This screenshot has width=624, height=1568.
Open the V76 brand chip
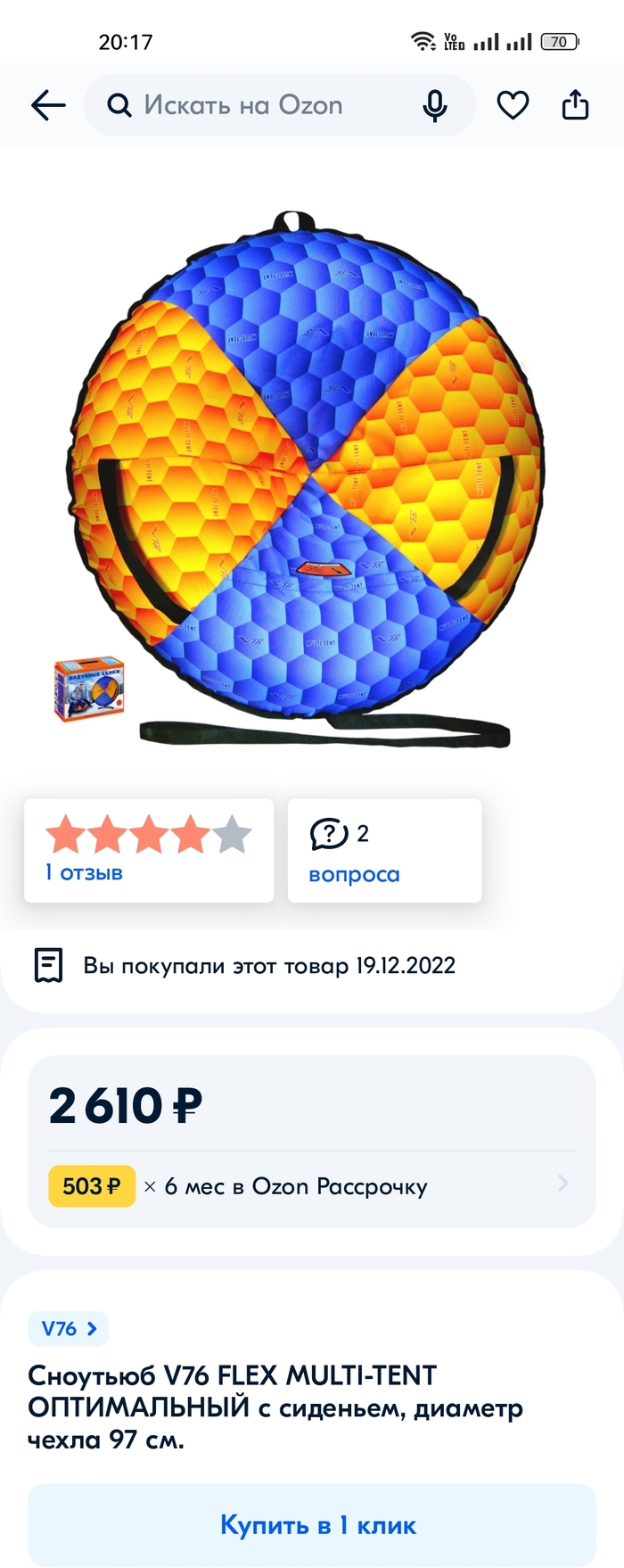(x=68, y=1329)
